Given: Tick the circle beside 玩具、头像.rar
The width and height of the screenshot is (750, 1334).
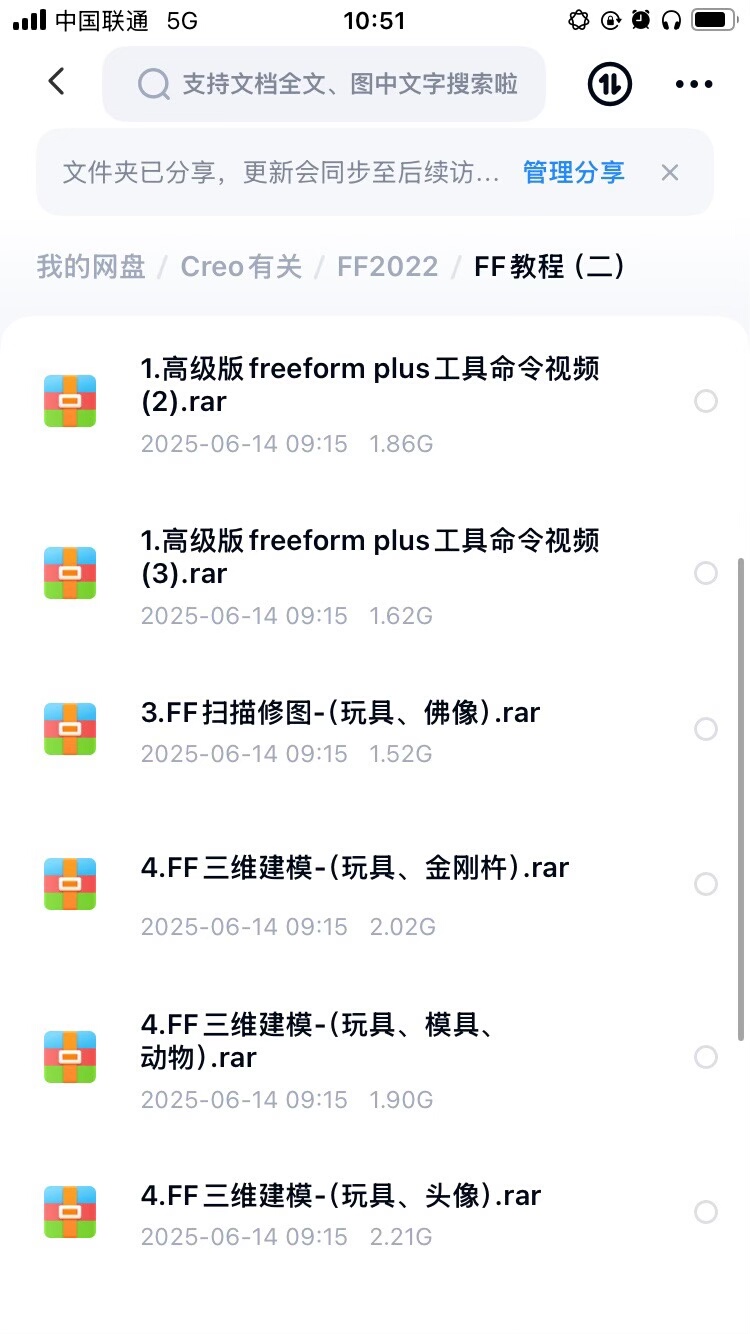Looking at the screenshot, I should coord(706,1213).
